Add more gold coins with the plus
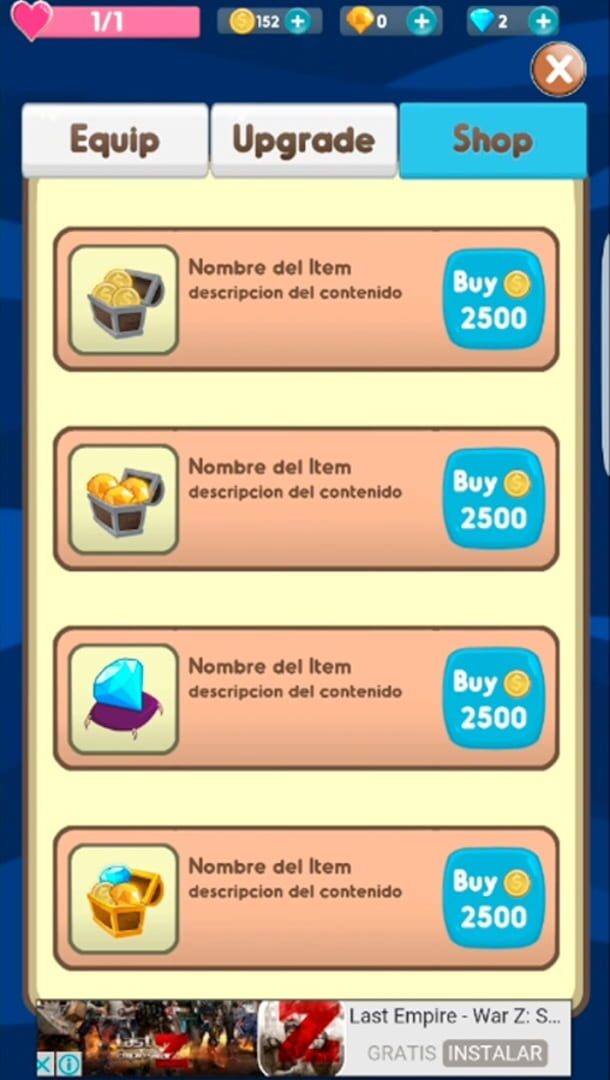 coord(297,21)
